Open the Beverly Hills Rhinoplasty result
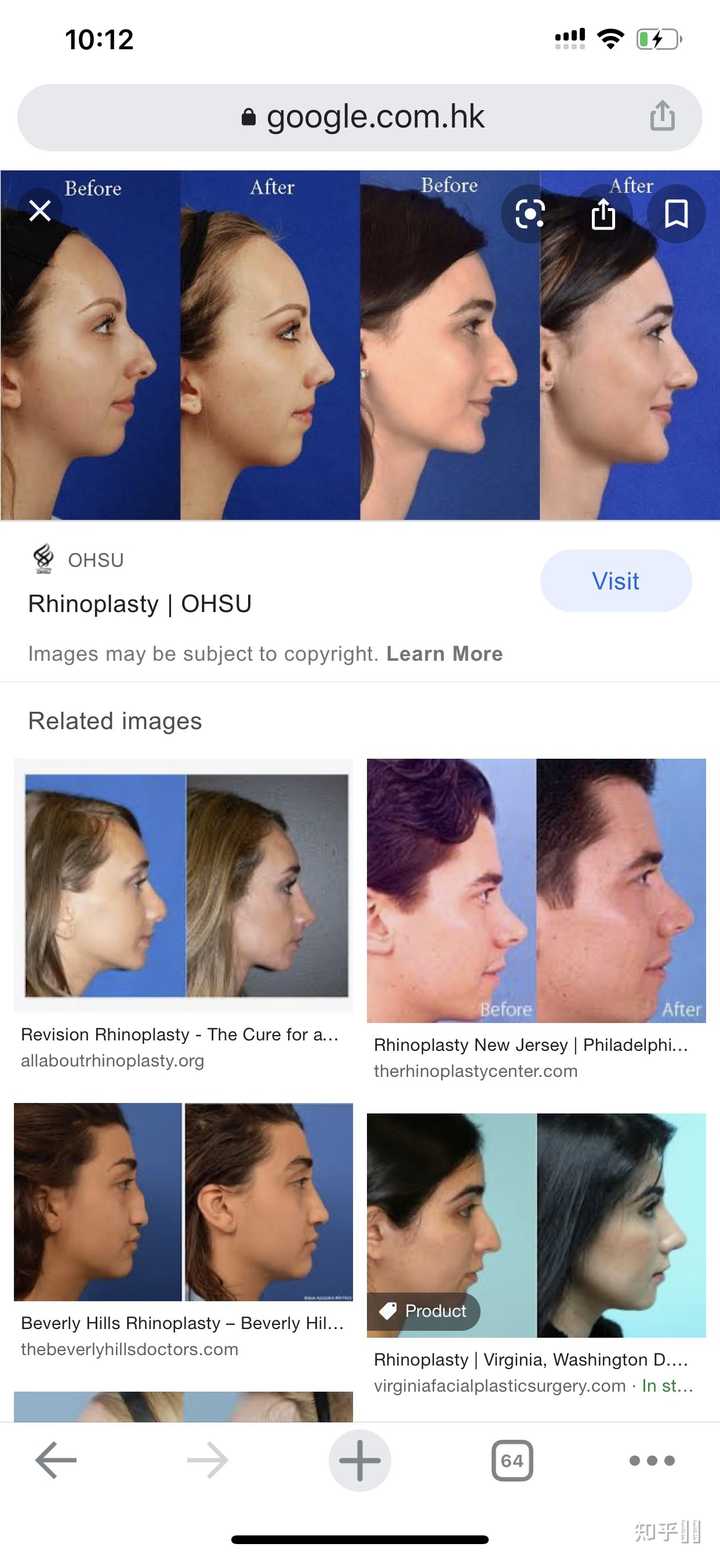Screen dimensions: 720x1558 pos(184,1201)
